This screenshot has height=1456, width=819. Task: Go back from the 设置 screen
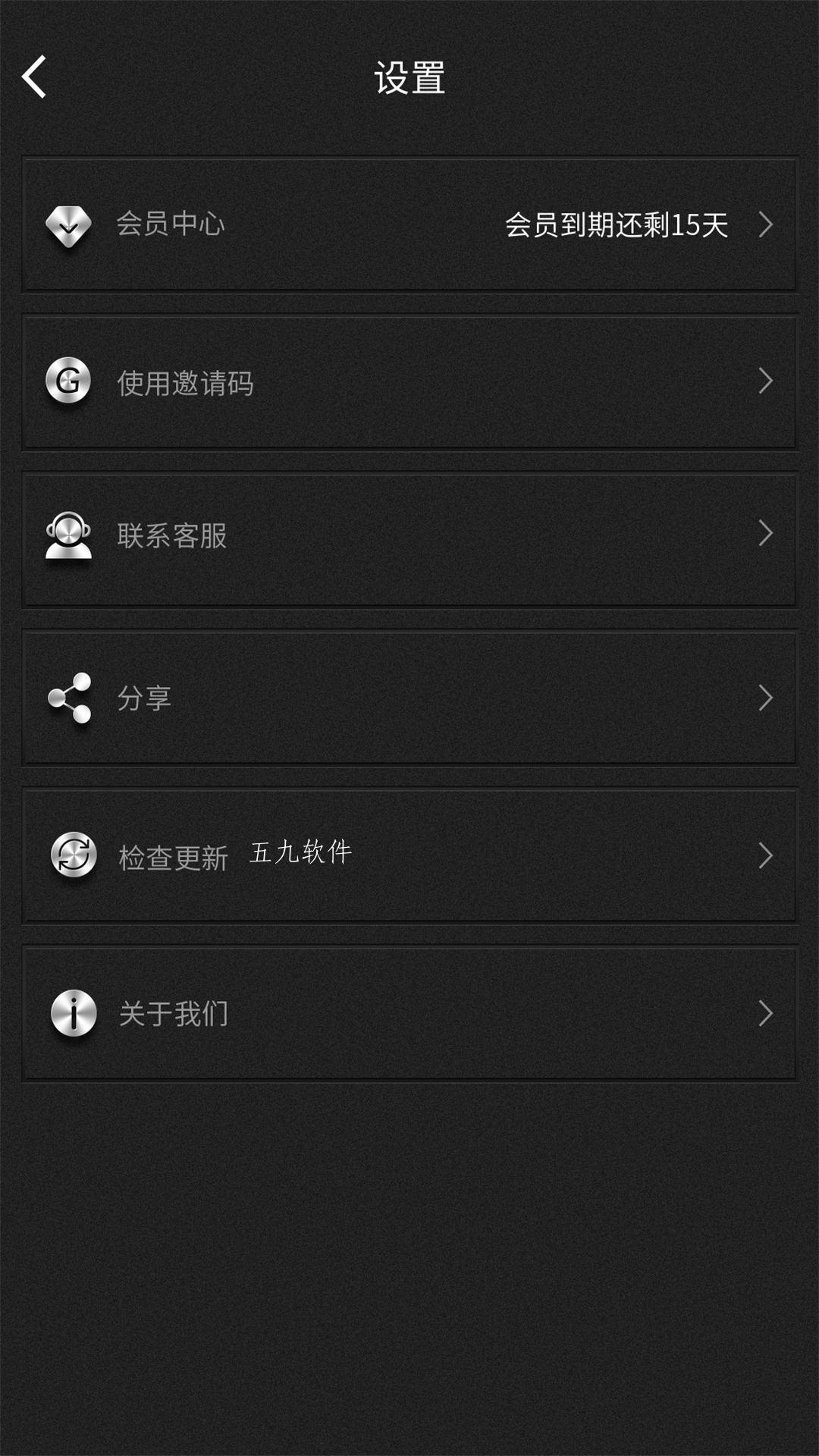(x=34, y=77)
